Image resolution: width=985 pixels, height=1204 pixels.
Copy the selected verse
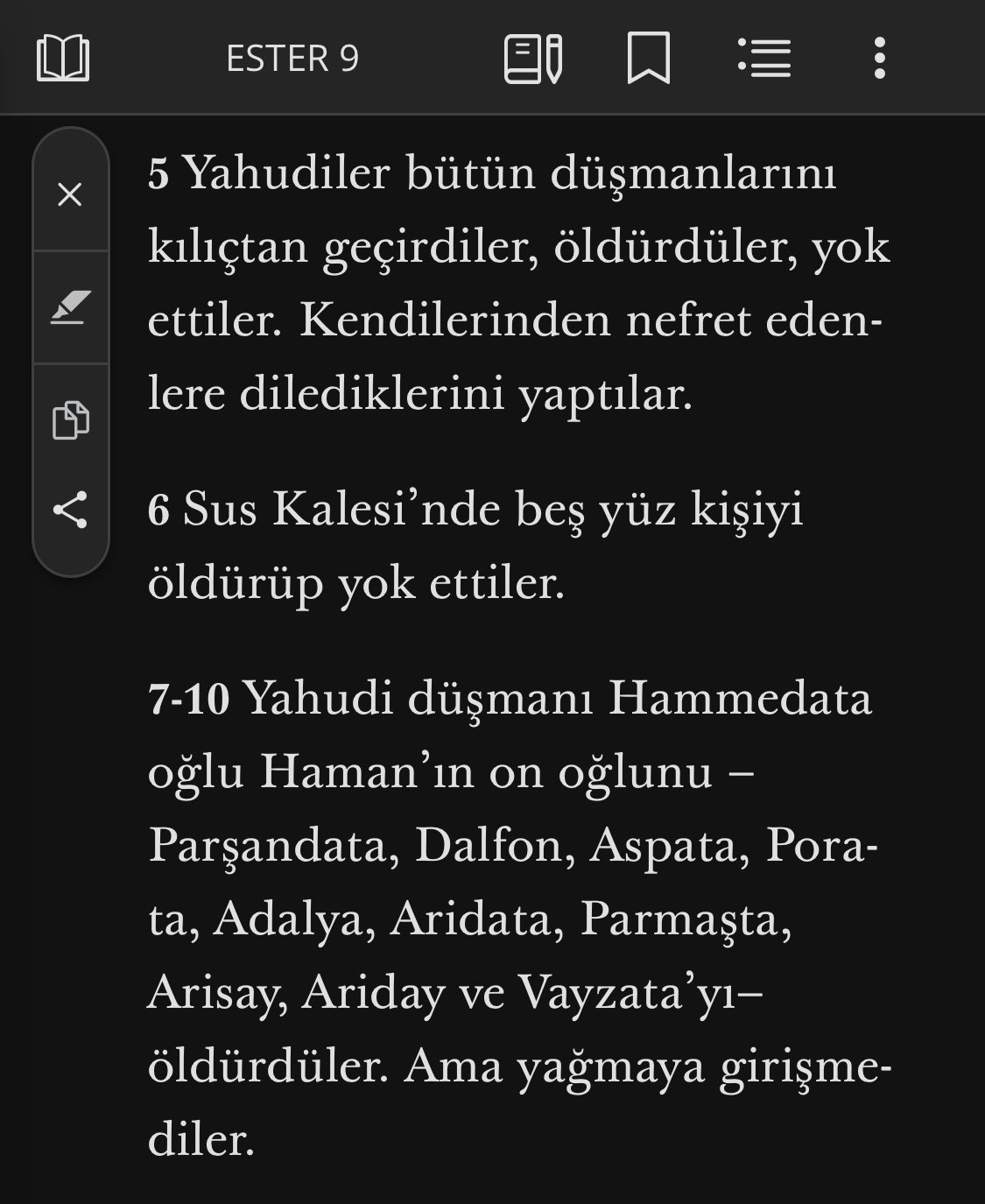coord(70,420)
